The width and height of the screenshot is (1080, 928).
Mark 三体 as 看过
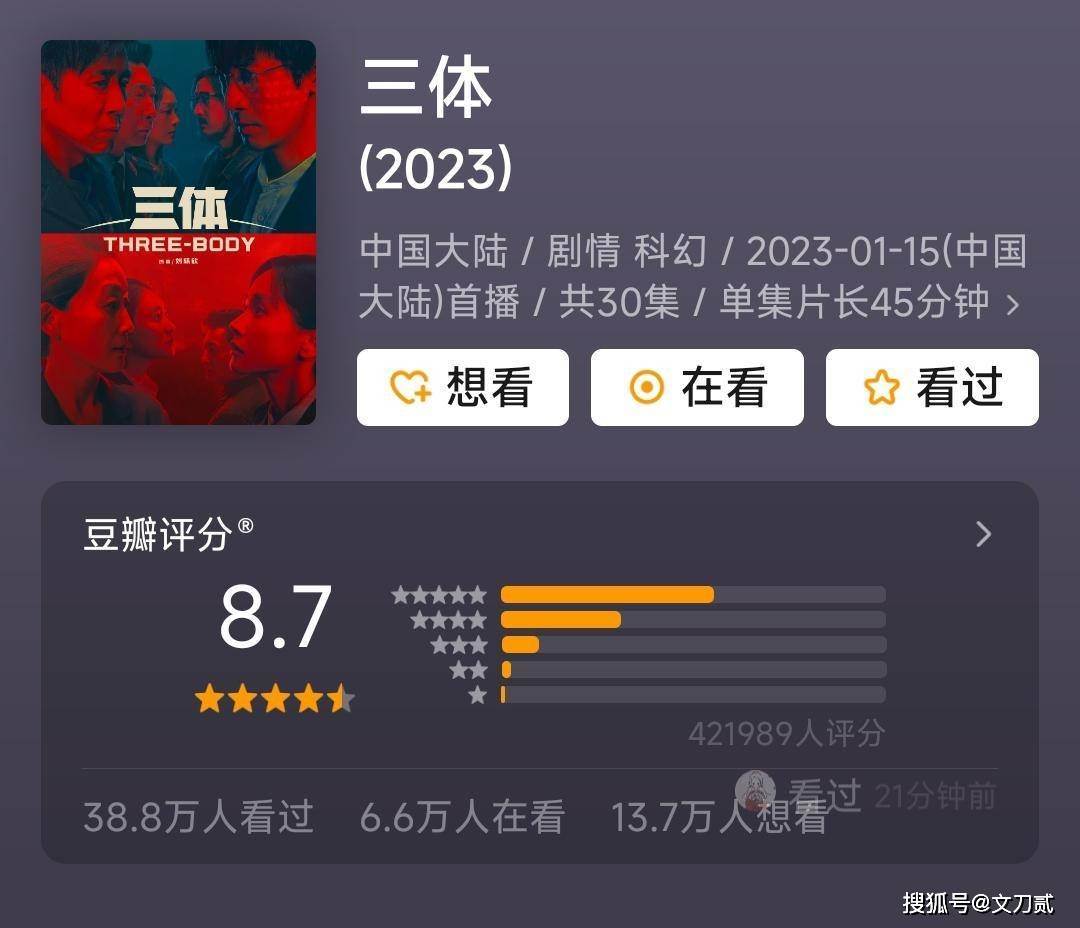tap(932, 388)
